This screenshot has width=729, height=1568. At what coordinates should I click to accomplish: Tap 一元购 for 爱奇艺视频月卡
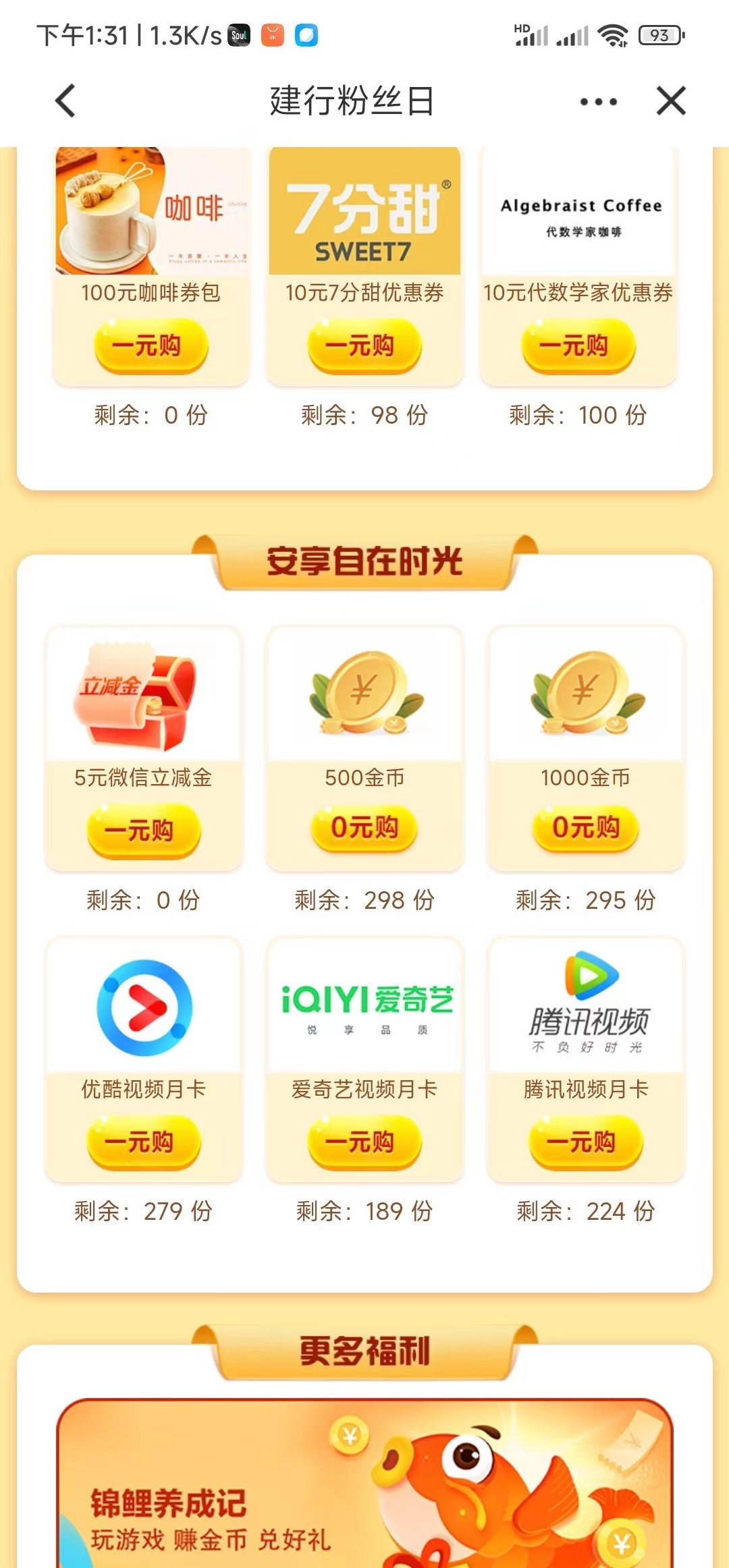pyautogui.click(x=364, y=1142)
